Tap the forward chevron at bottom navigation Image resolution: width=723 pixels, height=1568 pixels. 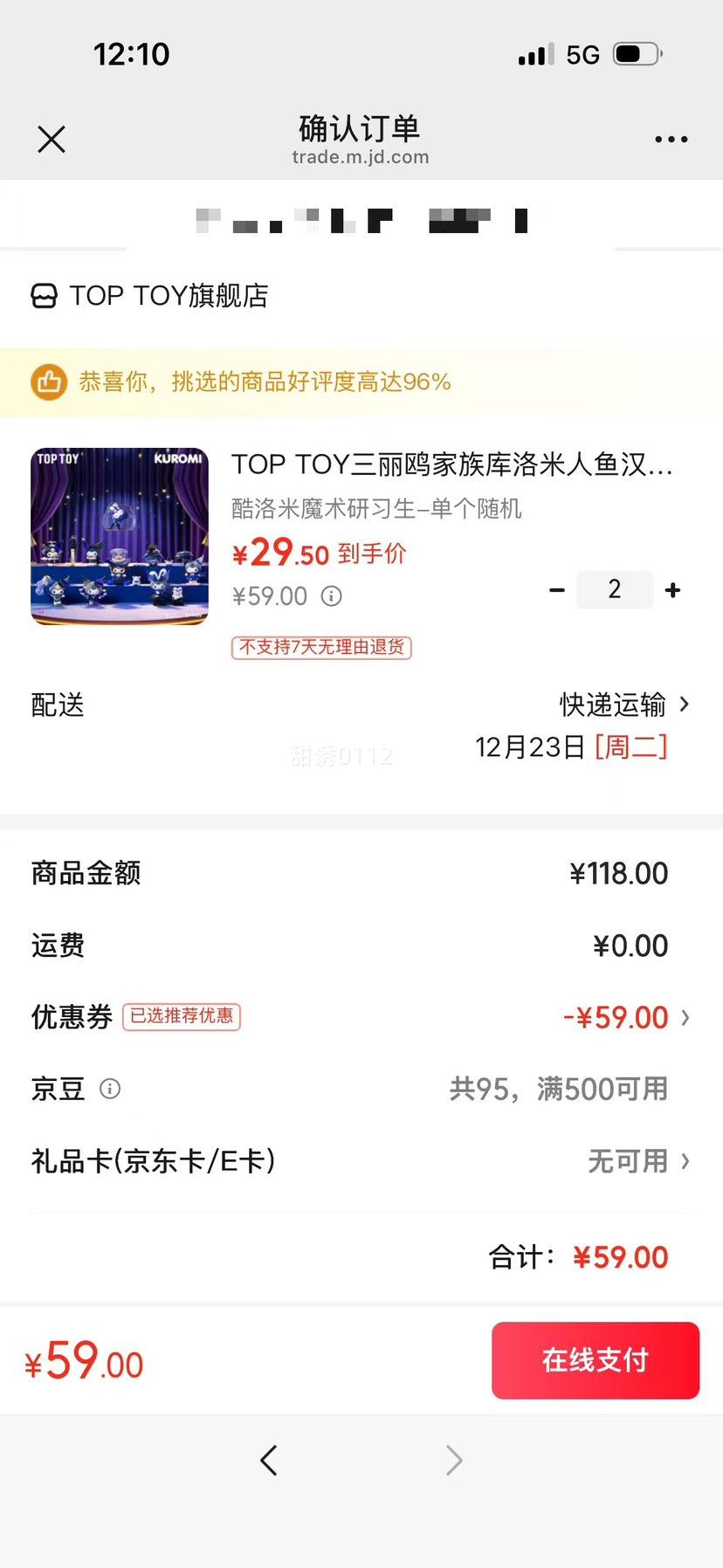tap(453, 1460)
